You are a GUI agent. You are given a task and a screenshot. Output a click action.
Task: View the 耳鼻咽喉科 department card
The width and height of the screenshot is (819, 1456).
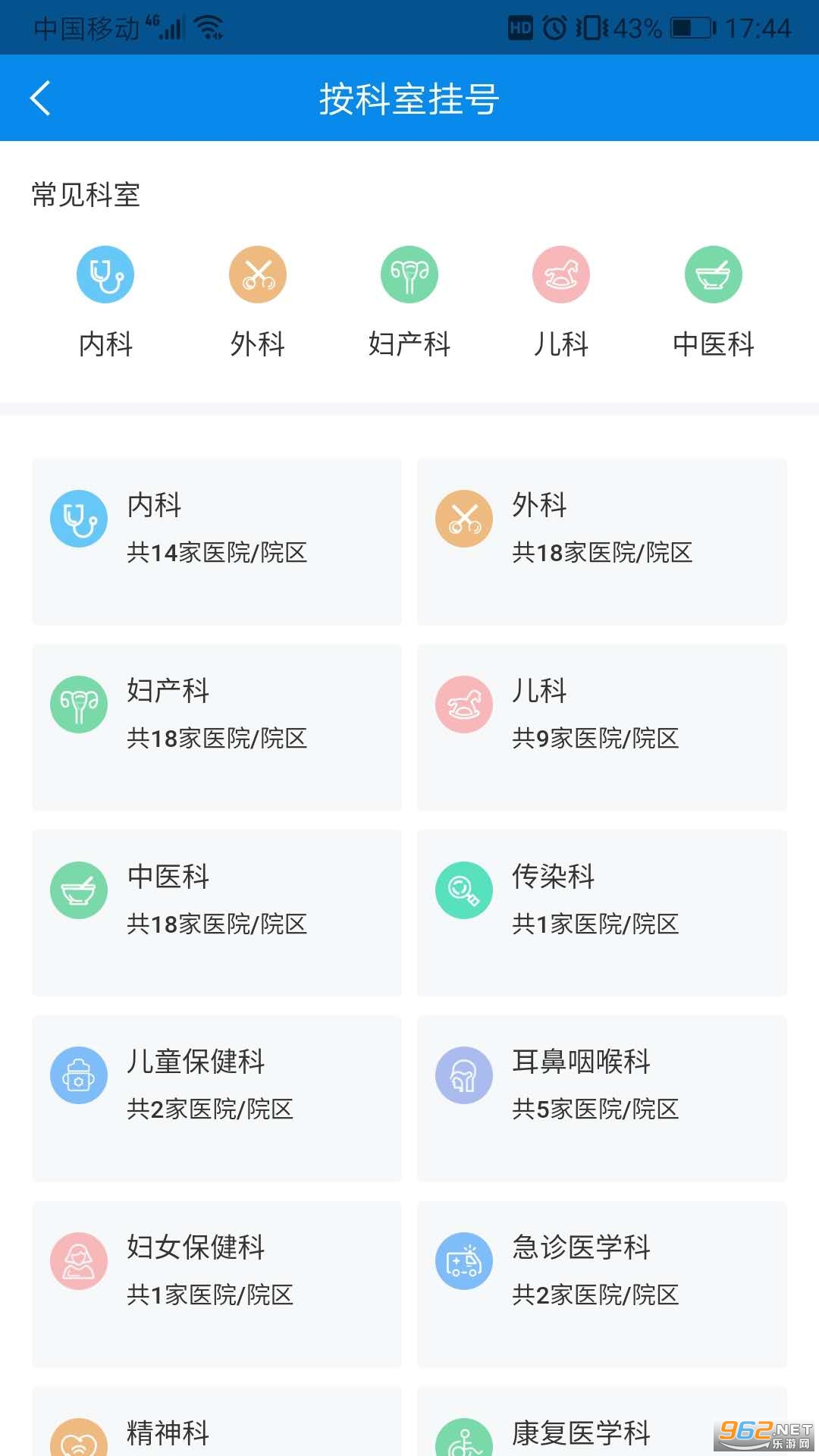tap(602, 1098)
